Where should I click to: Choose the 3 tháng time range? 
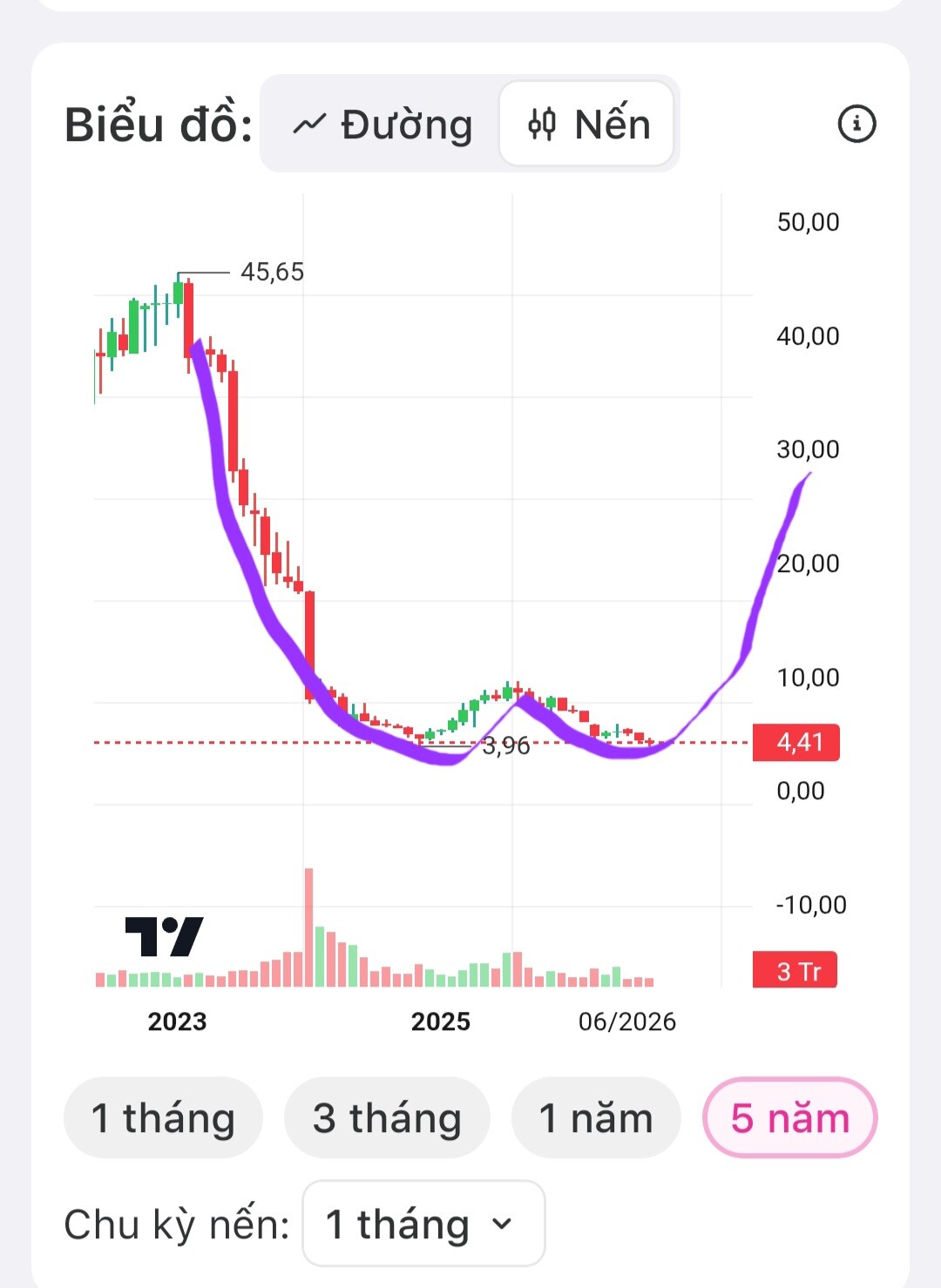(387, 1117)
